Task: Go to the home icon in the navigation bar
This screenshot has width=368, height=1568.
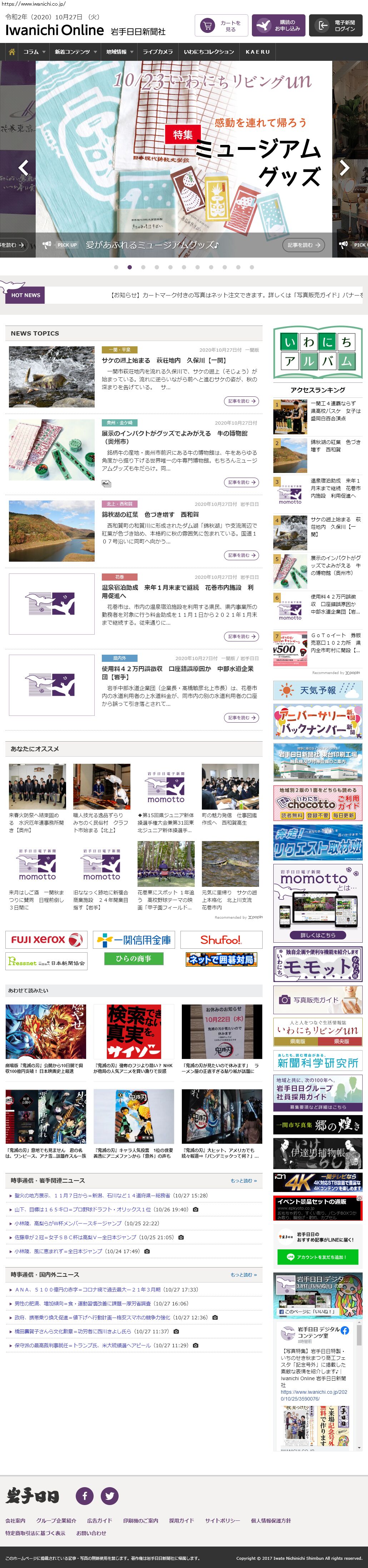Action: (x=11, y=52)
